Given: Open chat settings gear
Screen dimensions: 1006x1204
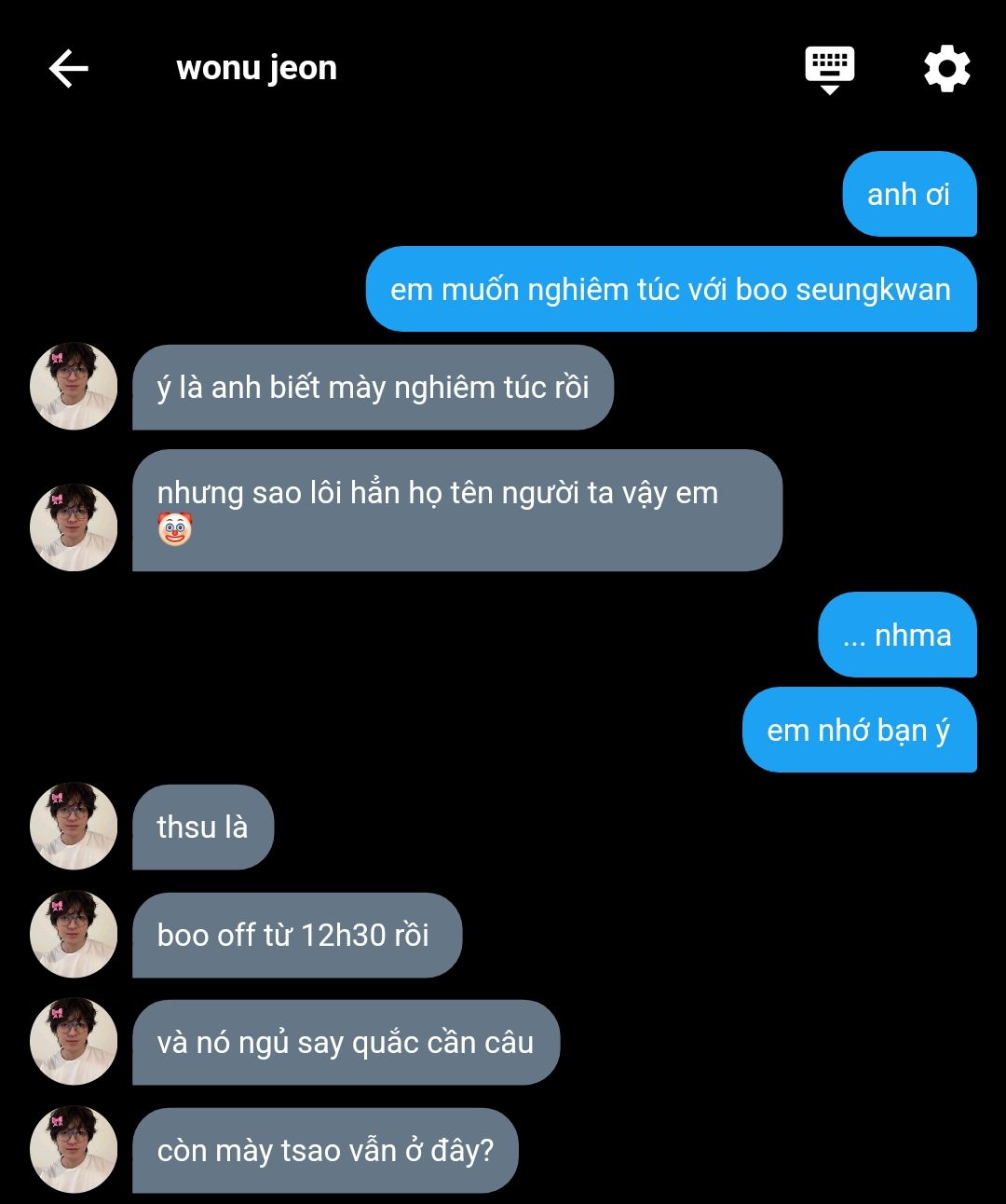Looking at the screenshot, I should [946, 69].
